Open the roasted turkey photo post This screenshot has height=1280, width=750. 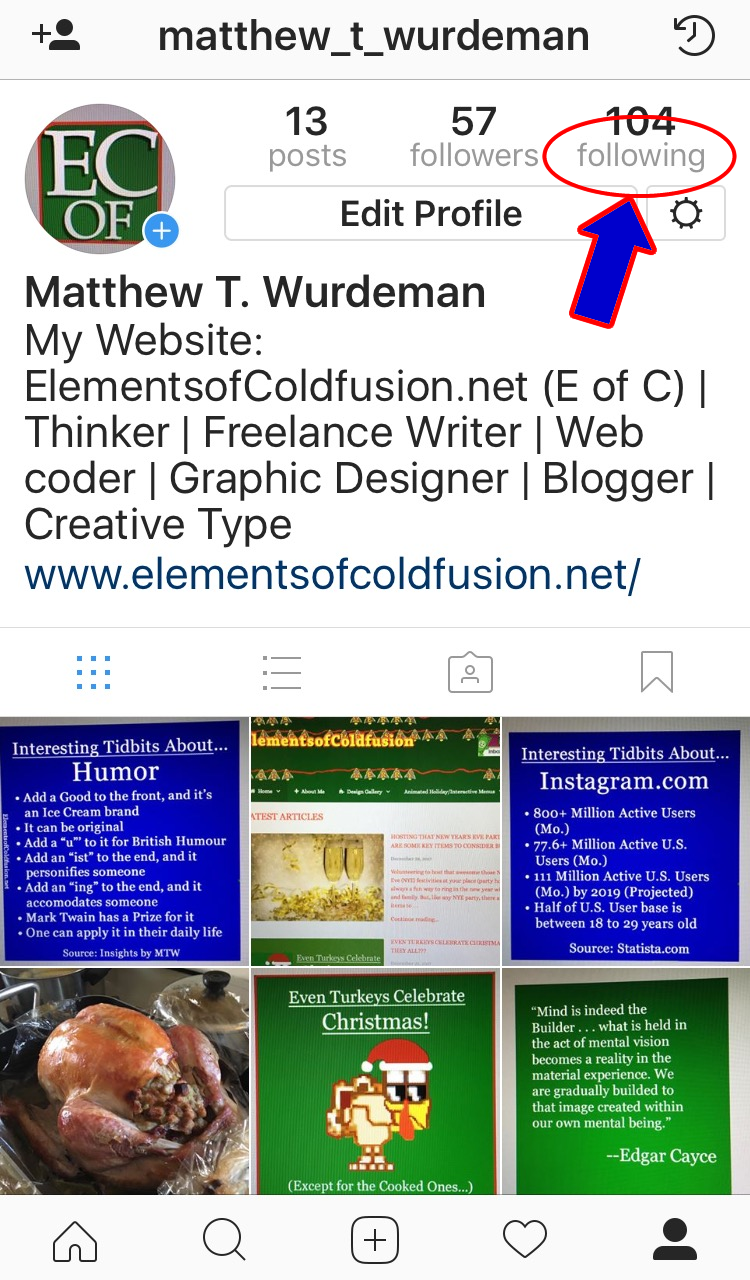(124, 1082)
